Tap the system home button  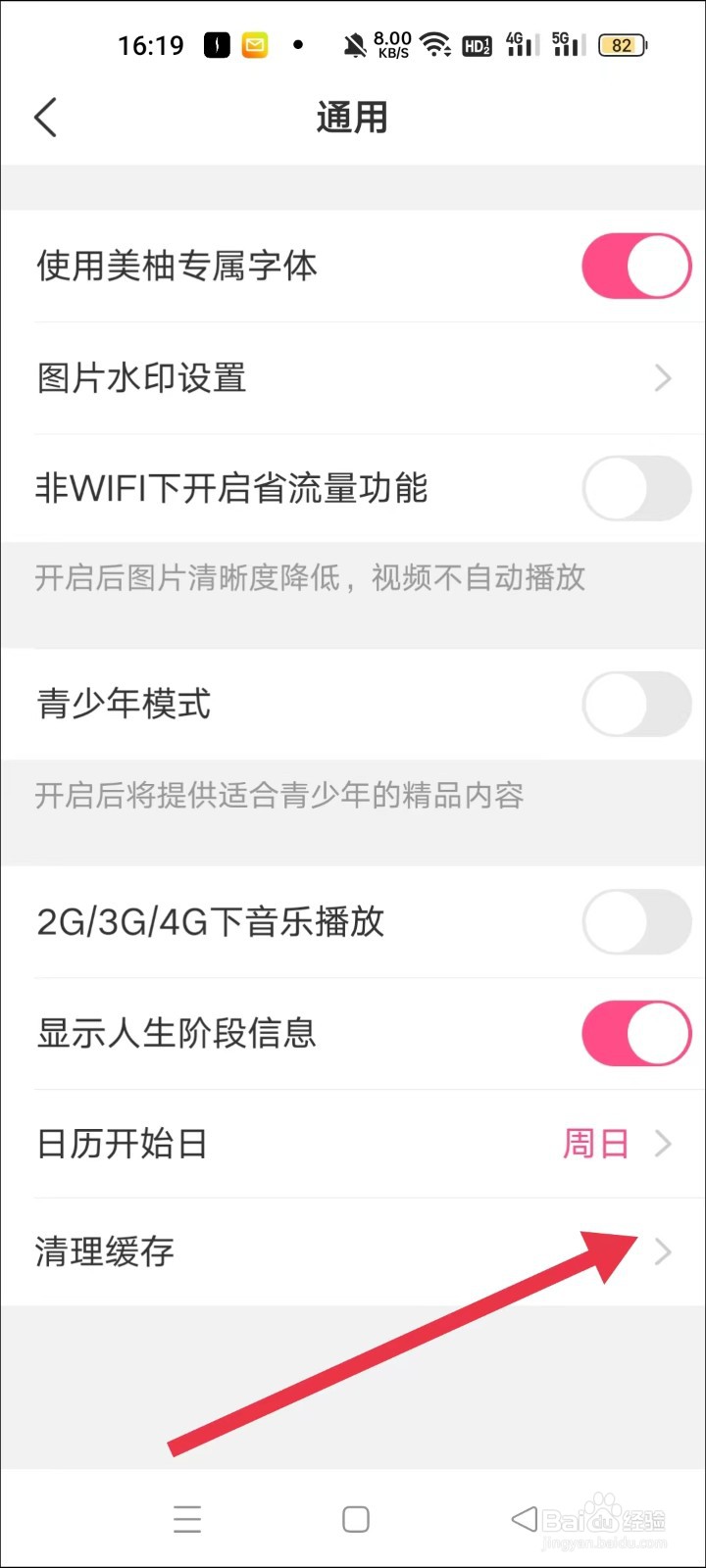pos(356,1519)
